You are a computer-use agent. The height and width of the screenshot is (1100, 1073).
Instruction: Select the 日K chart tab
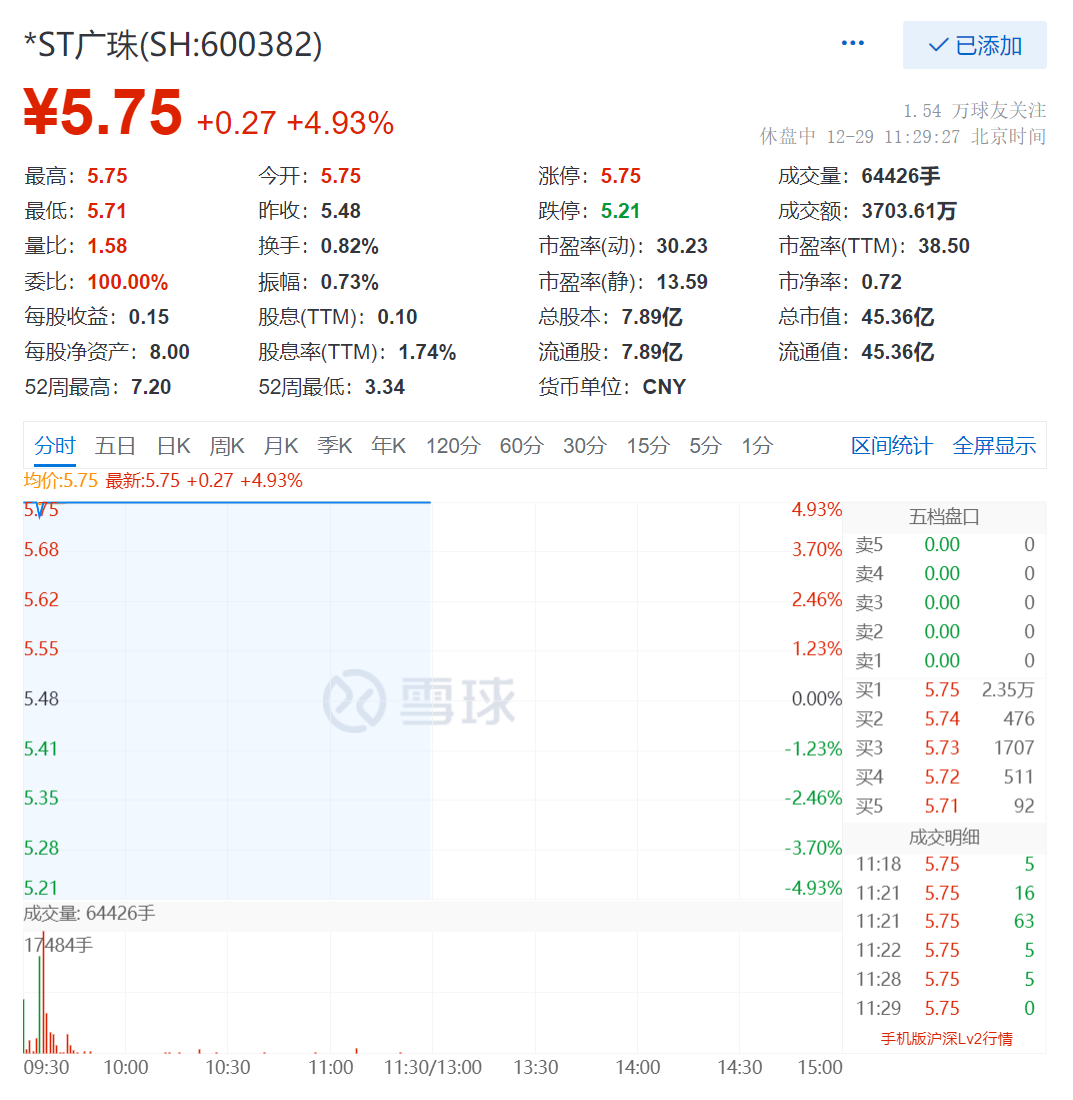click(x=173, y=446)
